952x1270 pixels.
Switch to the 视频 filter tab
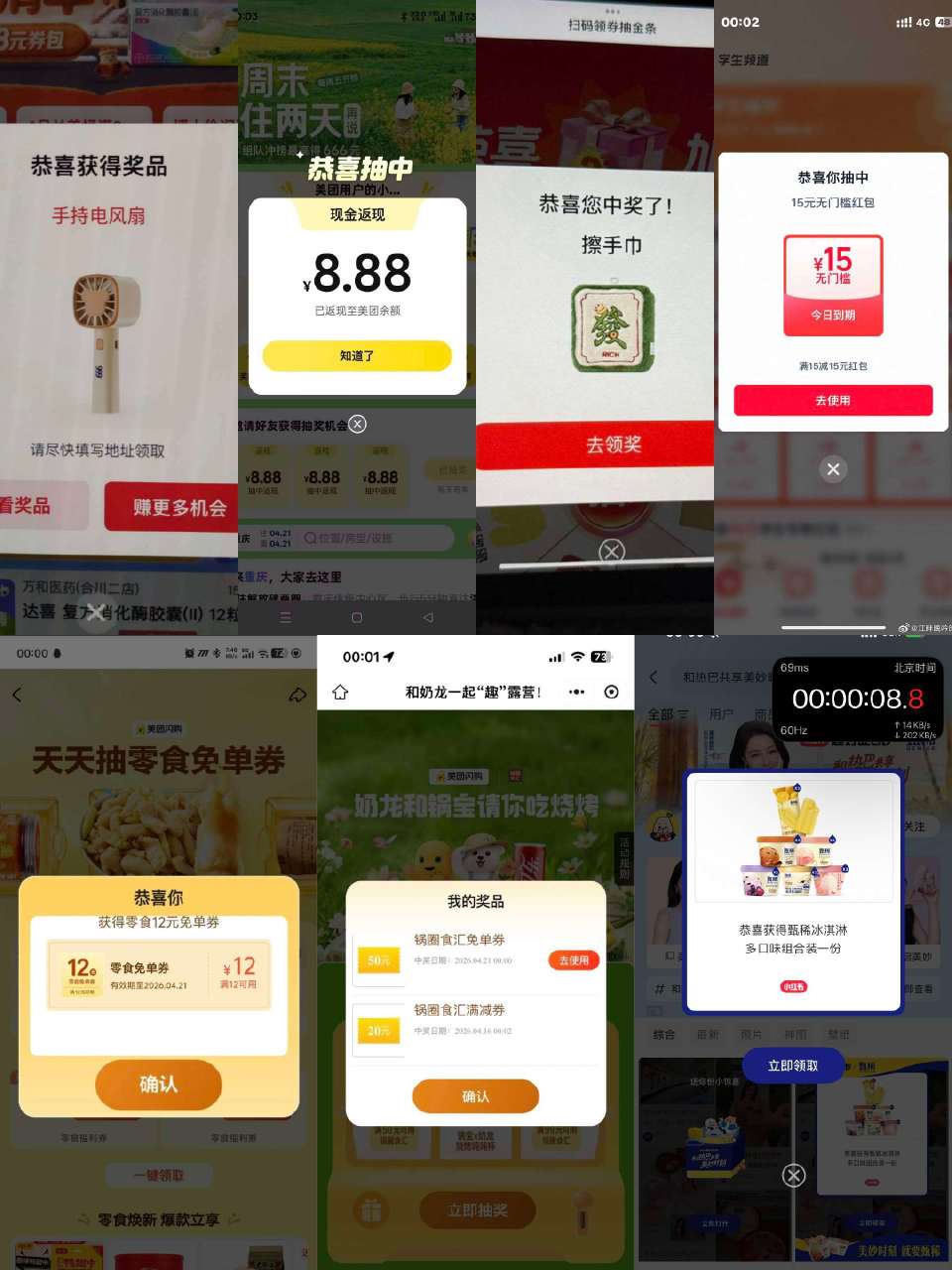[752, 1033]
